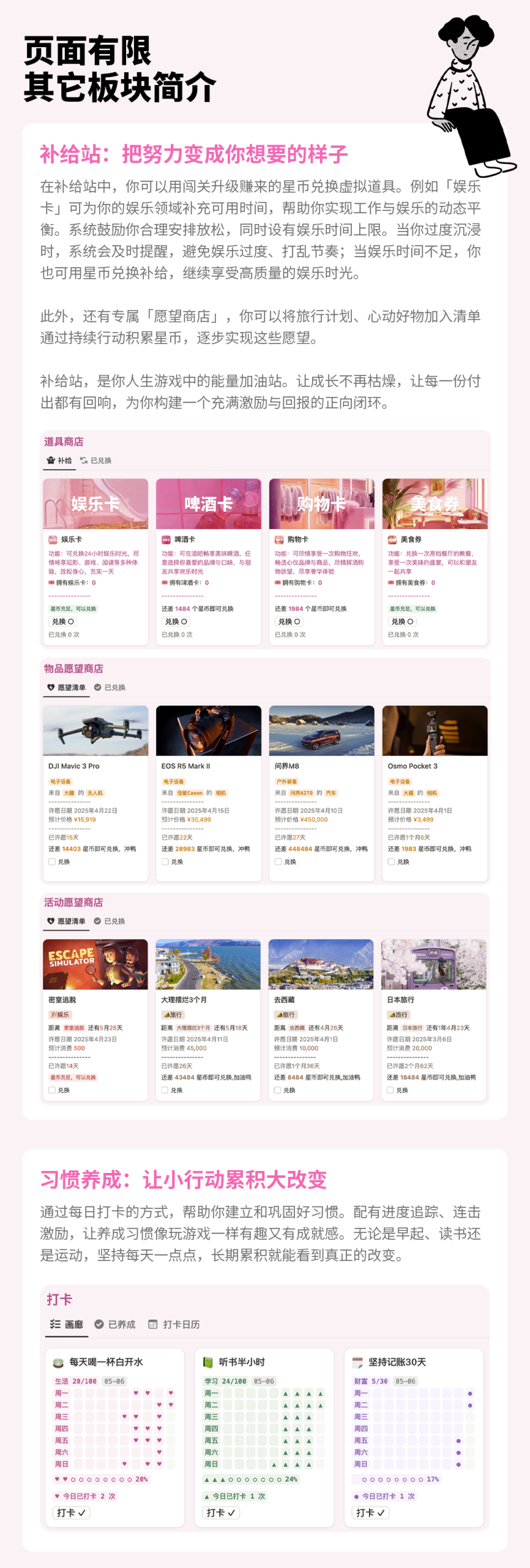Click the teacup icon beside 每天喝一杯白开水
This screenshot has height=1568, width=530.
(x=59, y=1361)
